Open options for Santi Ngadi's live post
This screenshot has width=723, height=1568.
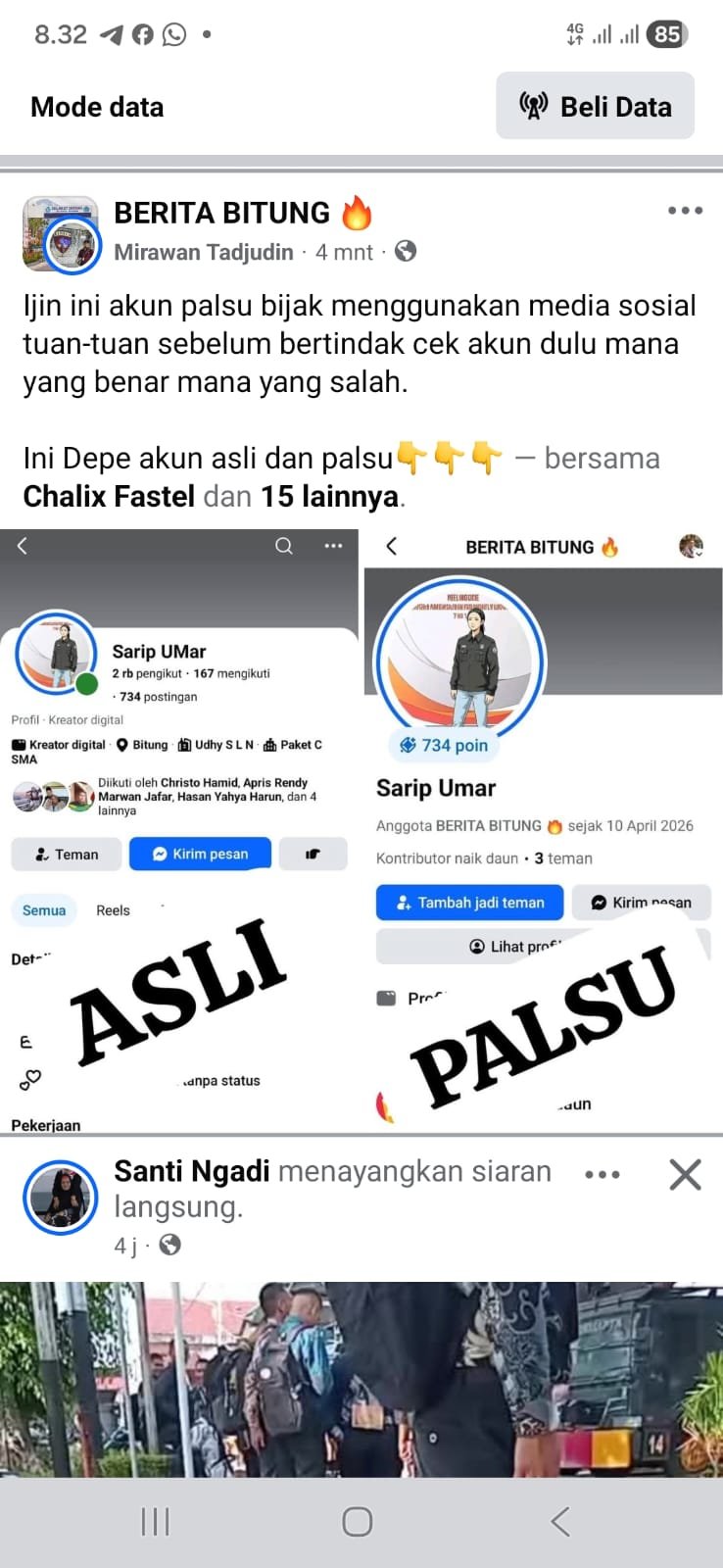(602, 1174)
